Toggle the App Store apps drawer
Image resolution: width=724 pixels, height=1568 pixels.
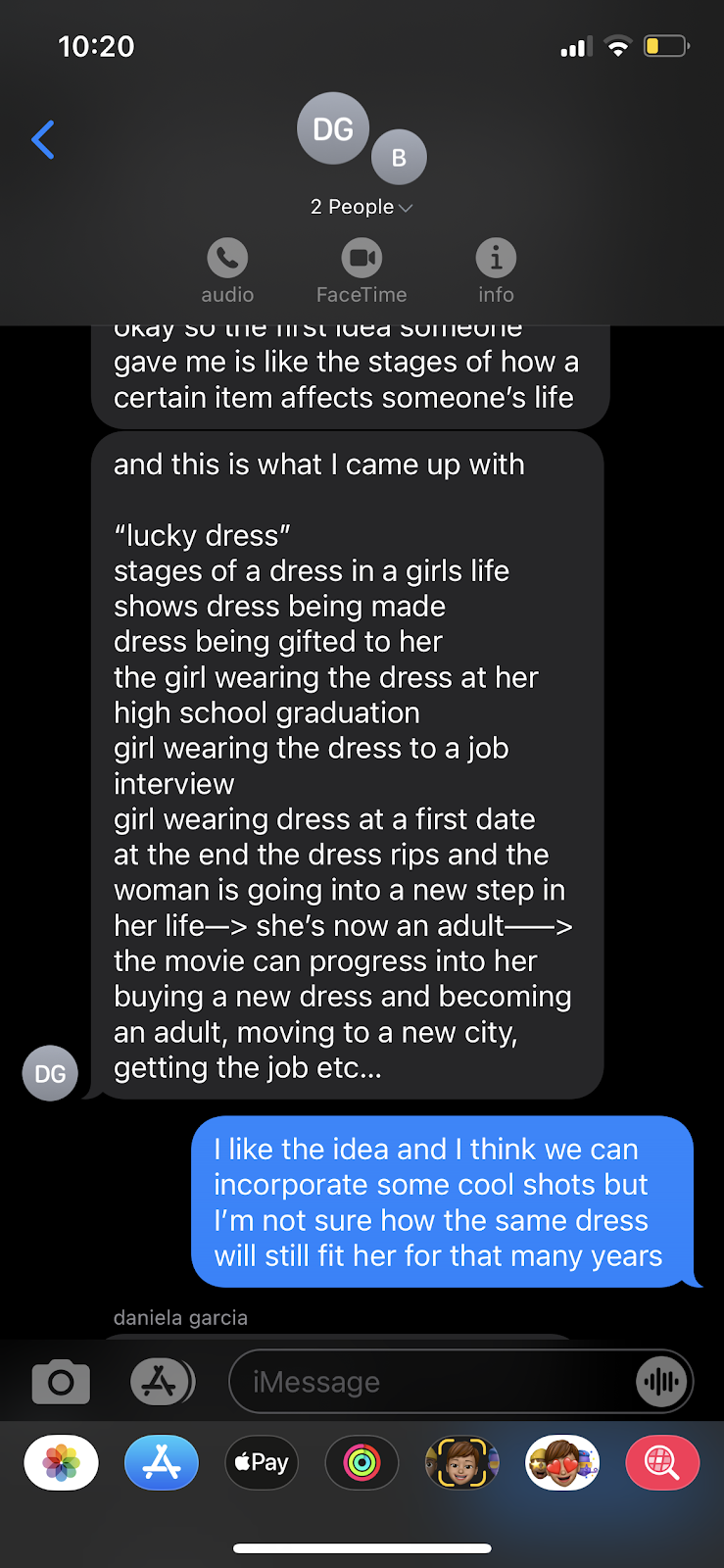coord(162,1382)
